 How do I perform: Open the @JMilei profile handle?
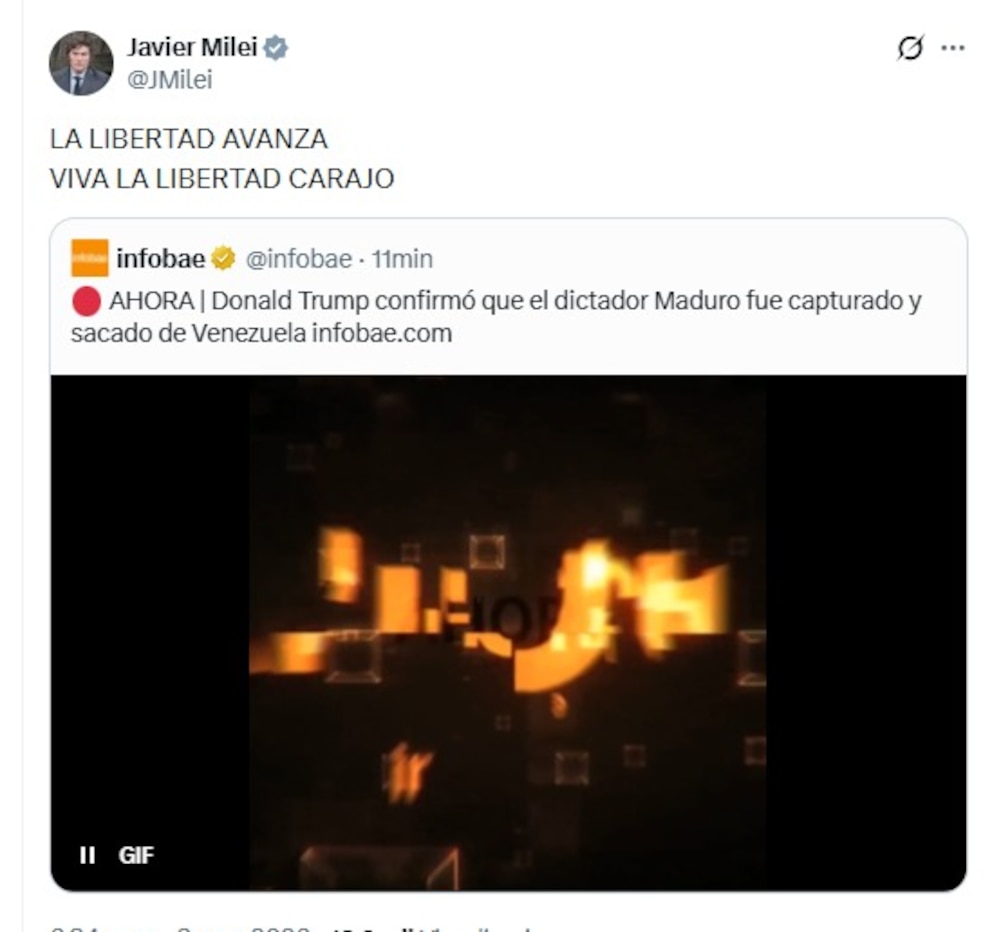169,81
